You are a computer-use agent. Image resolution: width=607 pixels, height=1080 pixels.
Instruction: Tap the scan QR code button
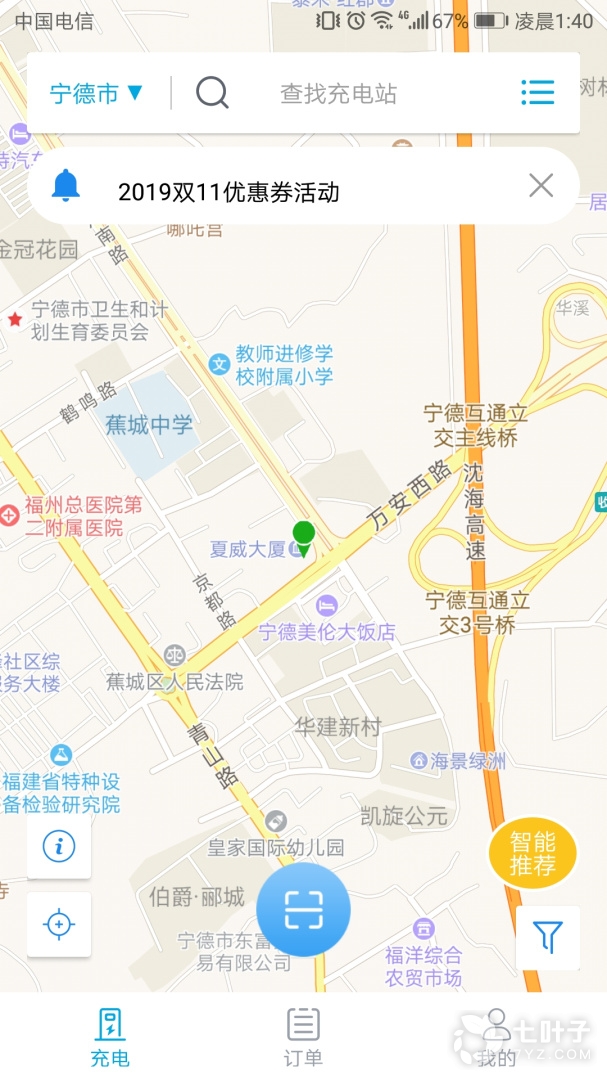pyautogui.click(x=303, y=909)
